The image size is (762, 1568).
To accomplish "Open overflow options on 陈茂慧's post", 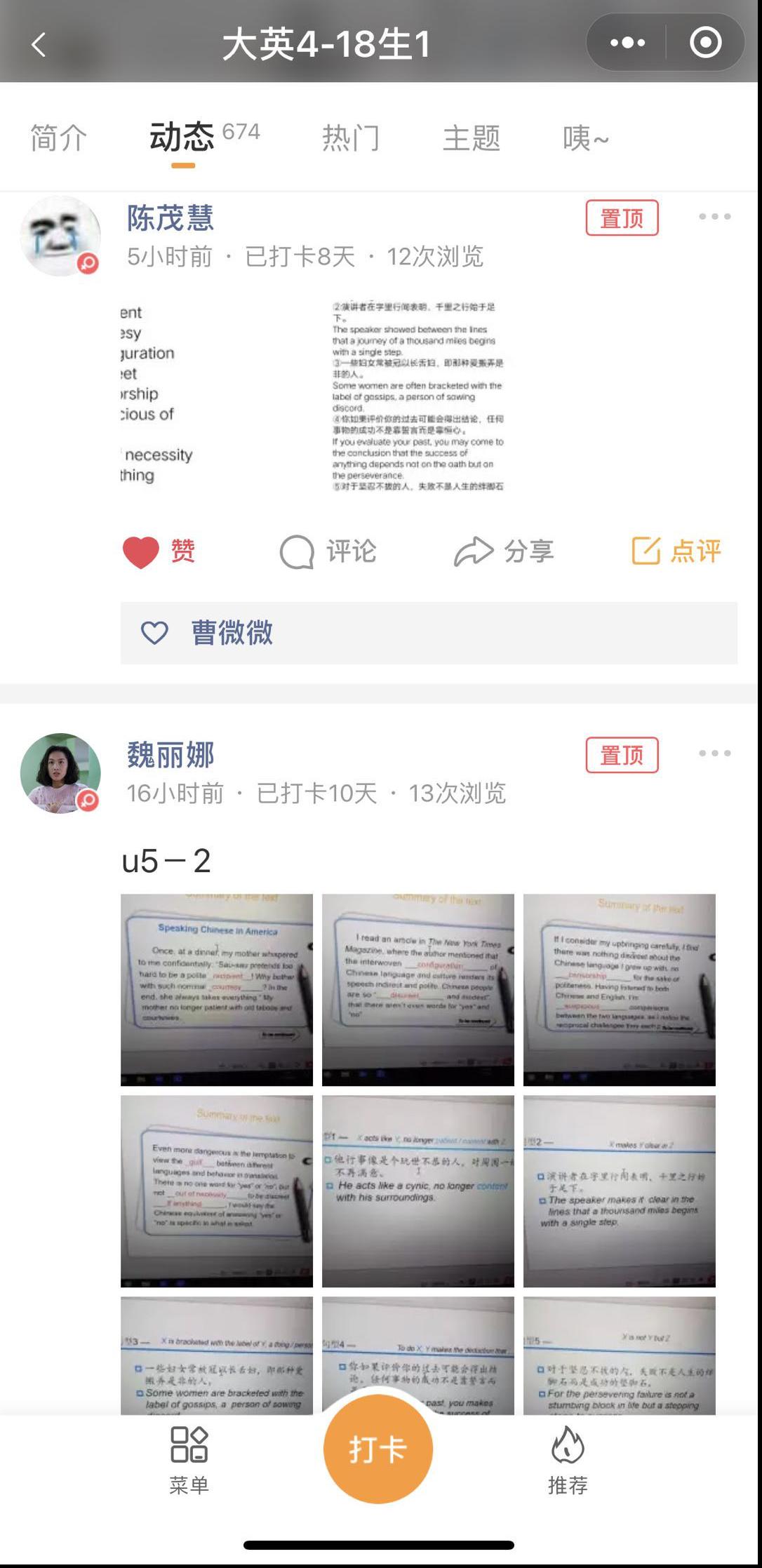I will tap(714, 217).
